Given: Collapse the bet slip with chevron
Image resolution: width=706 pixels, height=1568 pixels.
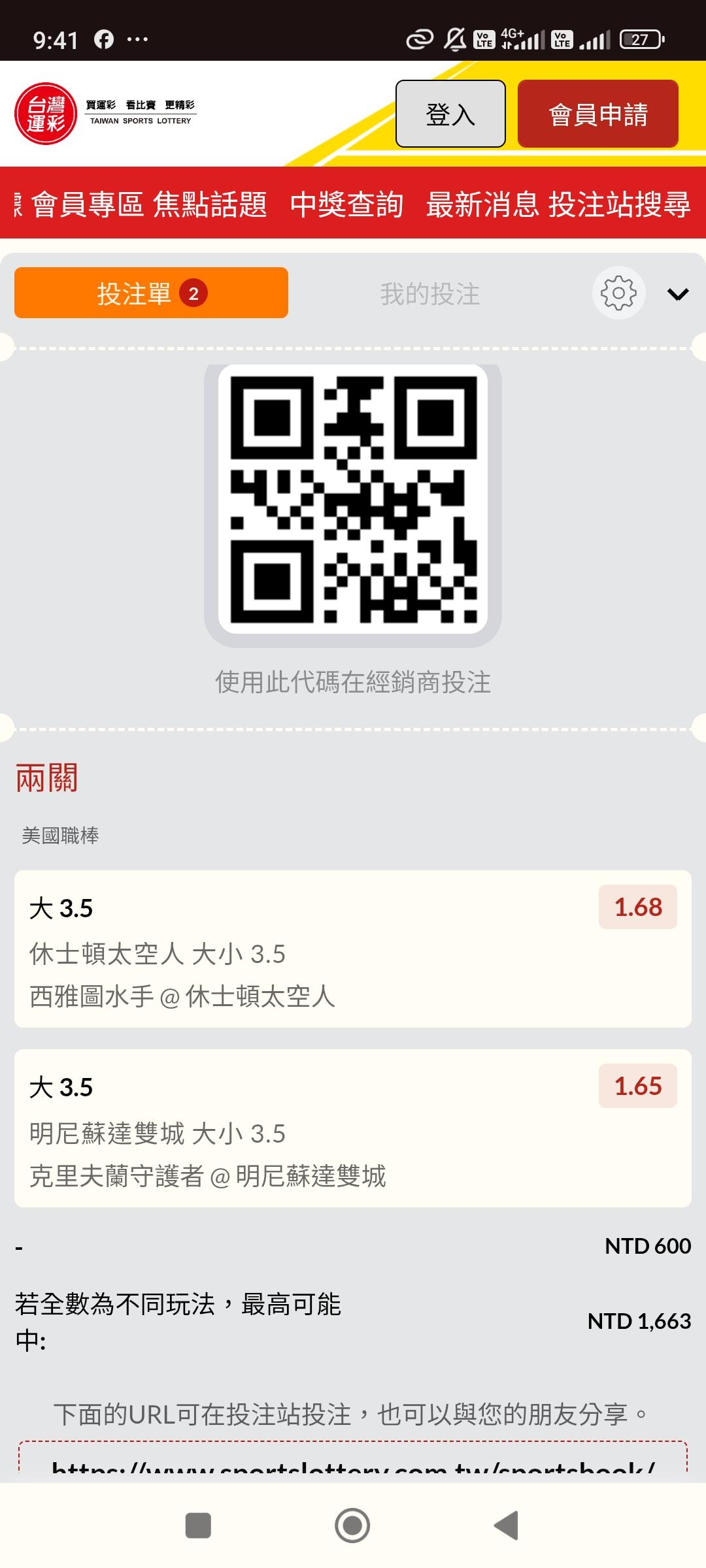Looking at the screenshot, I should 678,294.
